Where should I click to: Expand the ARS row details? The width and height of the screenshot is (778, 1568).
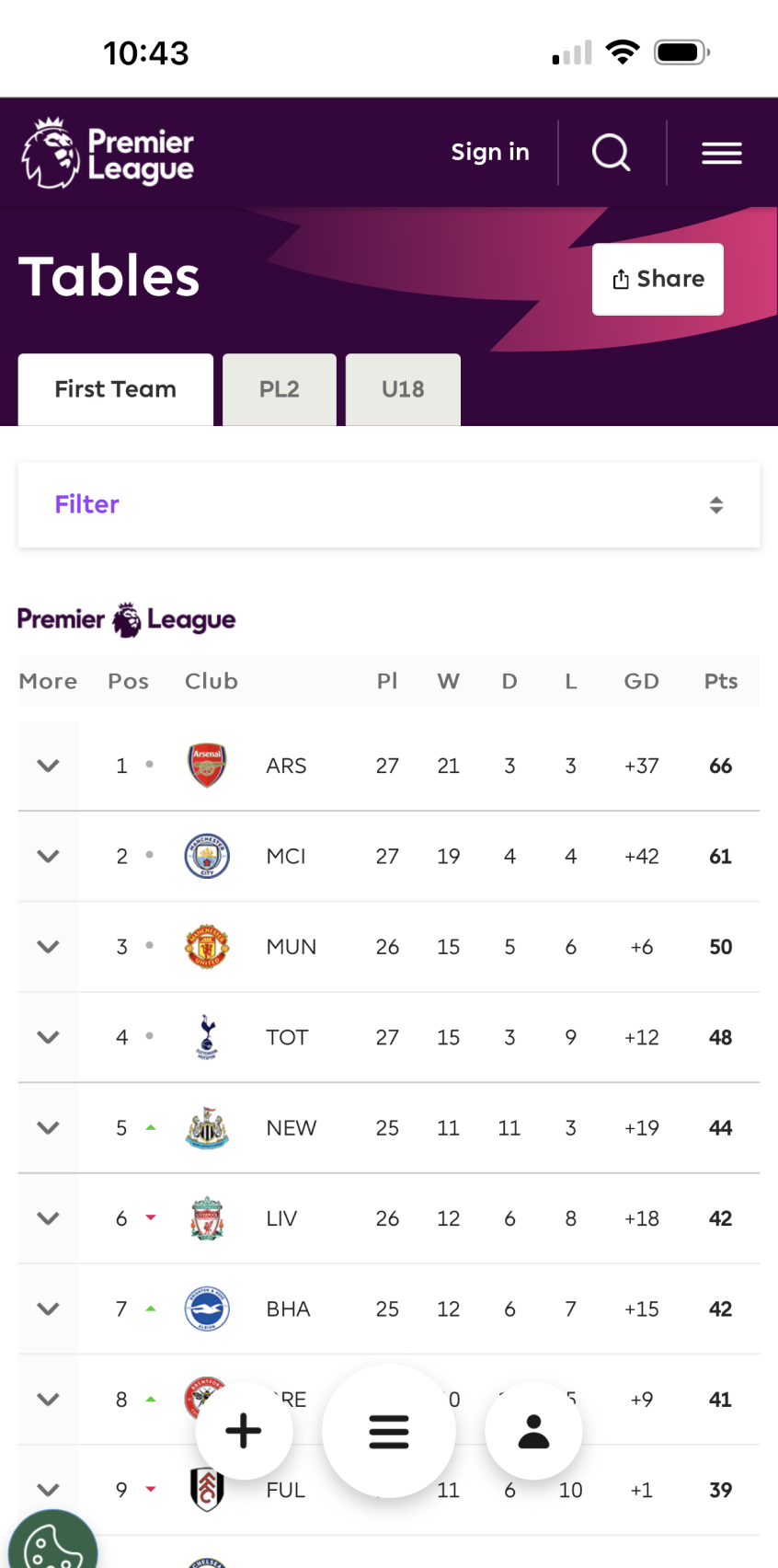coord(48,766)
